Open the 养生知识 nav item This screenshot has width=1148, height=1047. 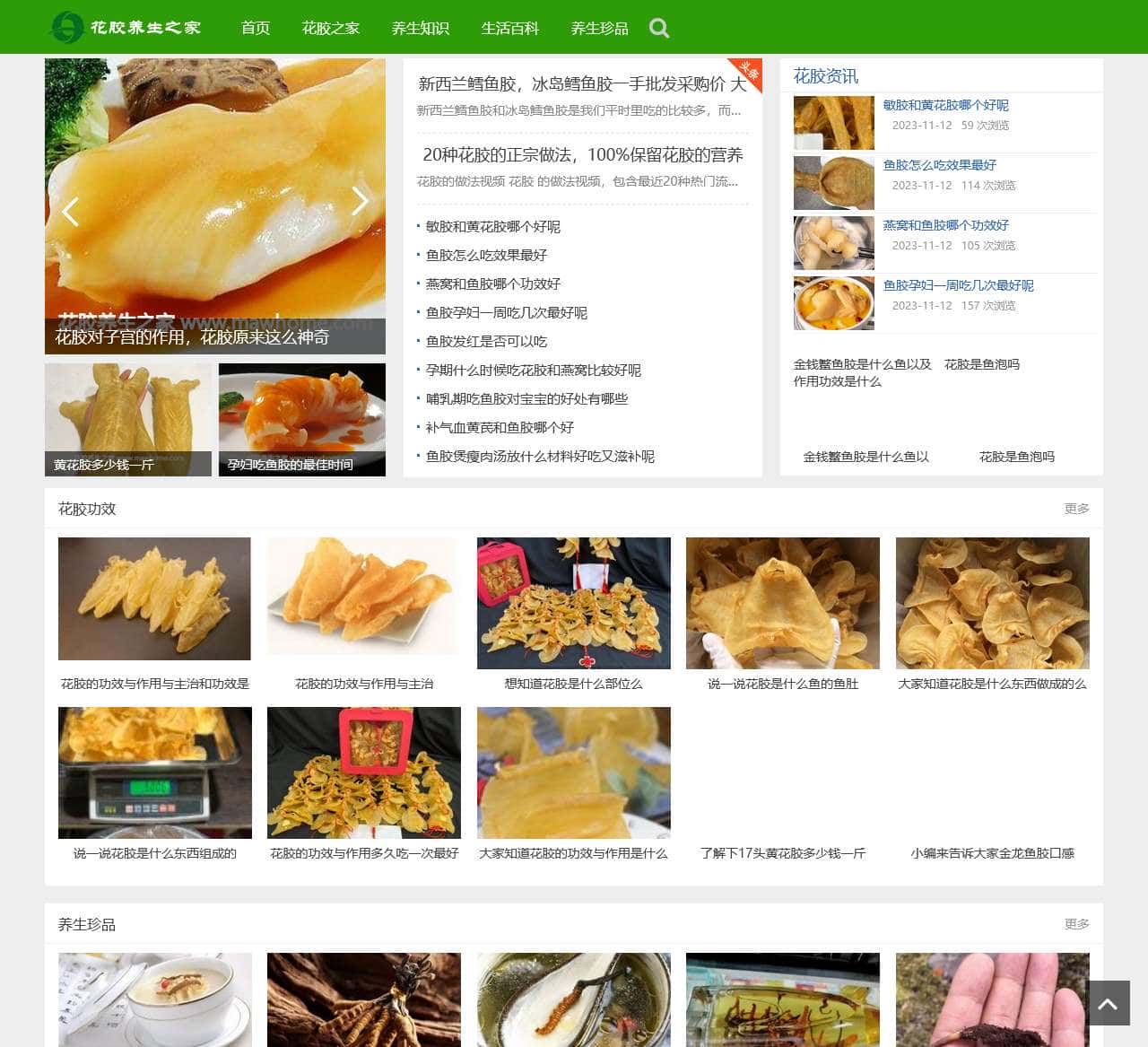coord(420,29)
